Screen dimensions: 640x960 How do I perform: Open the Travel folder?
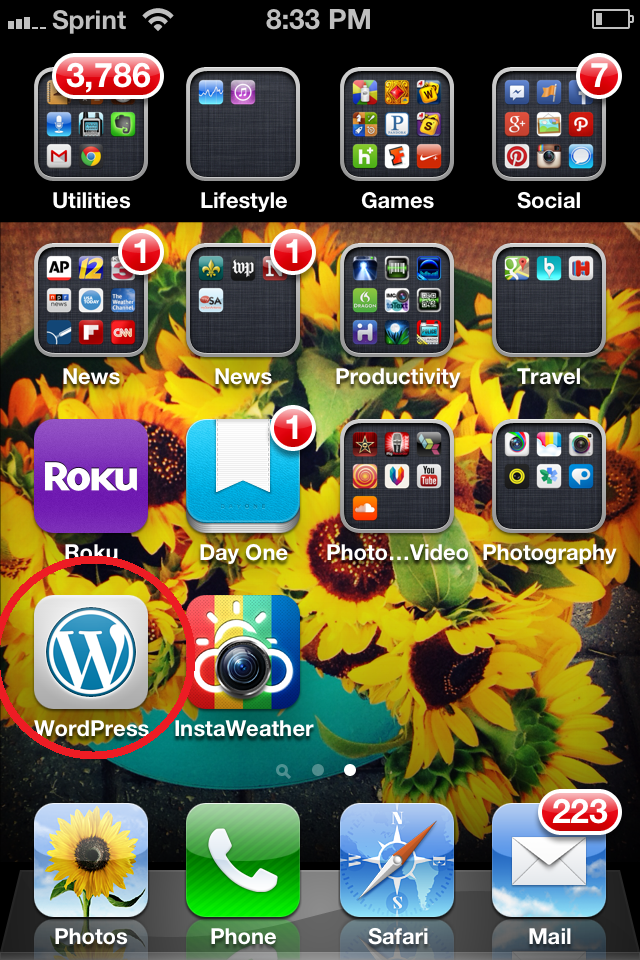(549, 300)
